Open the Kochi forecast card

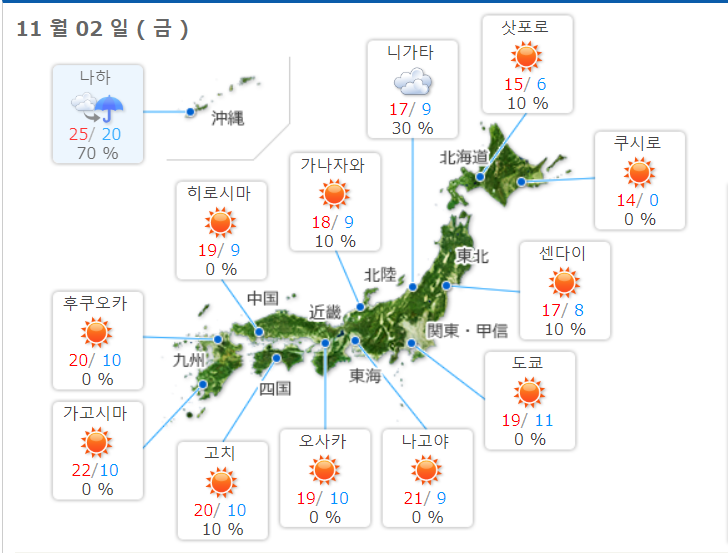(221, 489)
